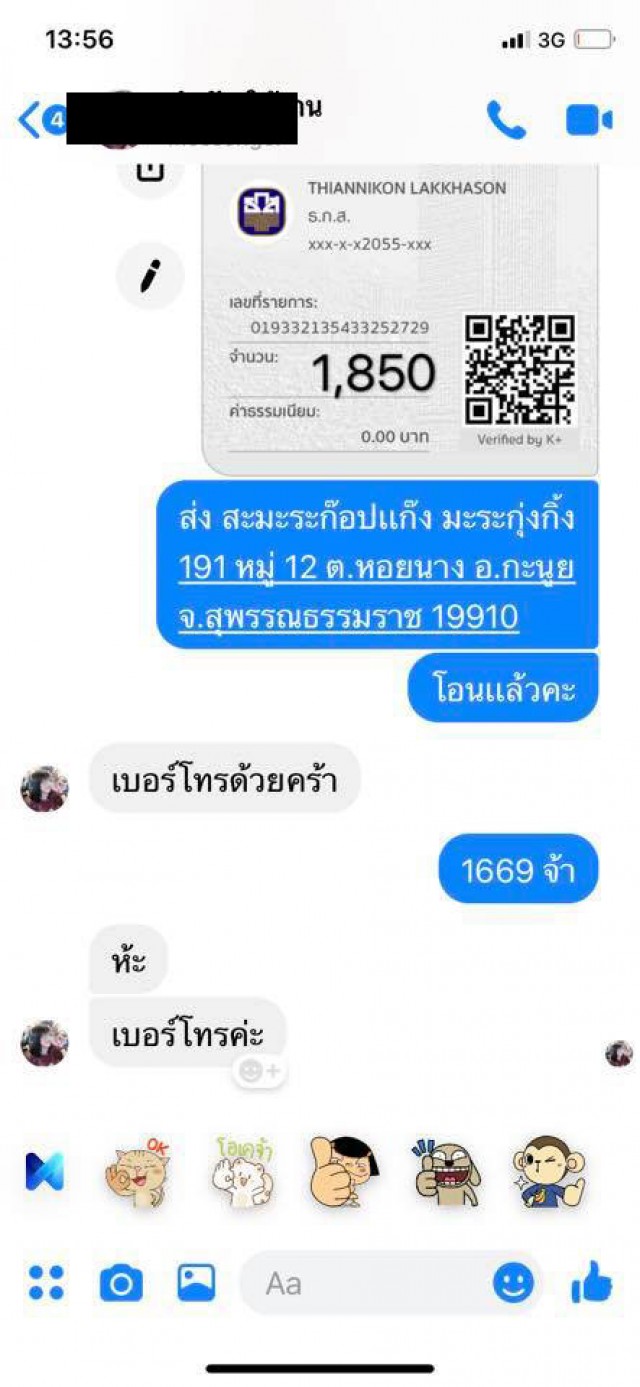Start a voice call

pos(506,120)
